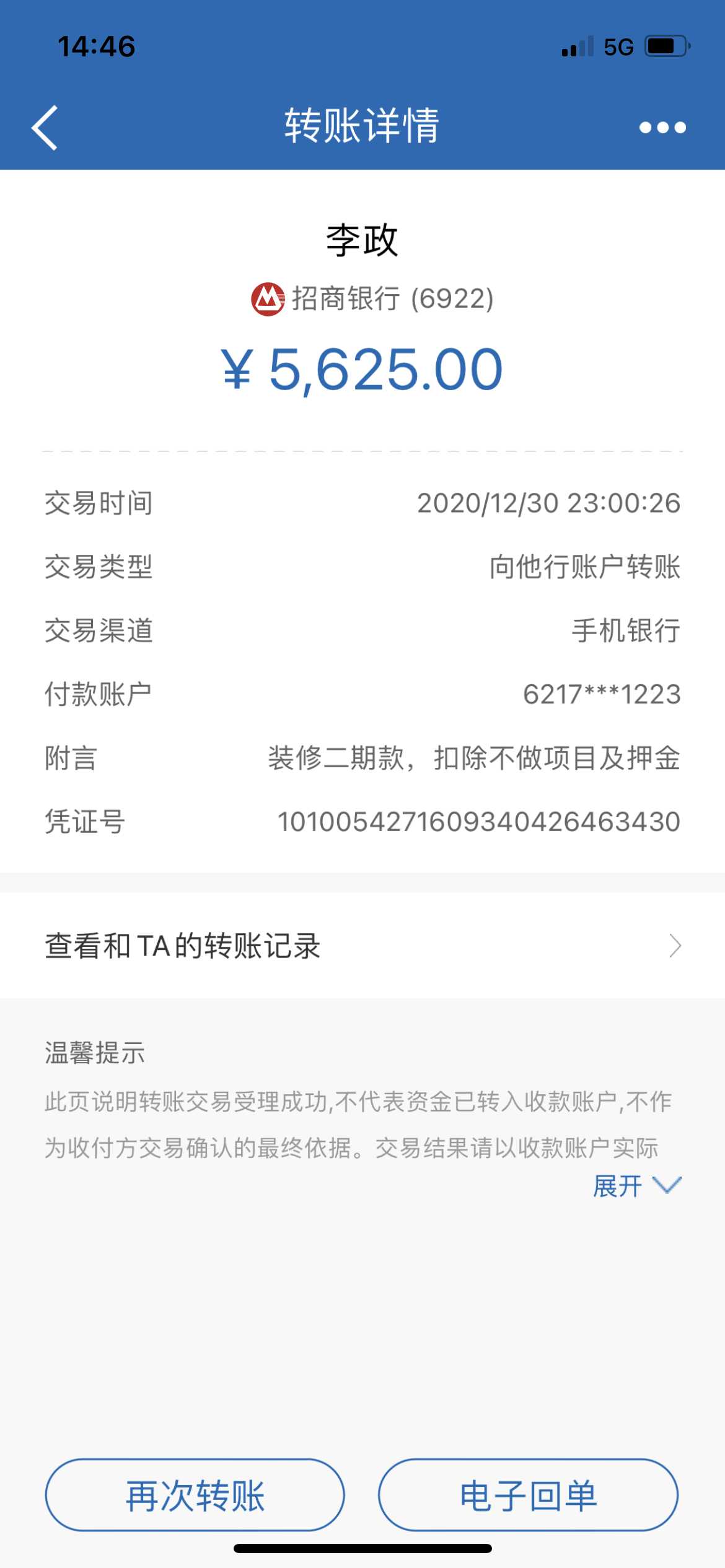
Task: Open 查看和TA的转账记录 row
Action: [x=362, y=946]
